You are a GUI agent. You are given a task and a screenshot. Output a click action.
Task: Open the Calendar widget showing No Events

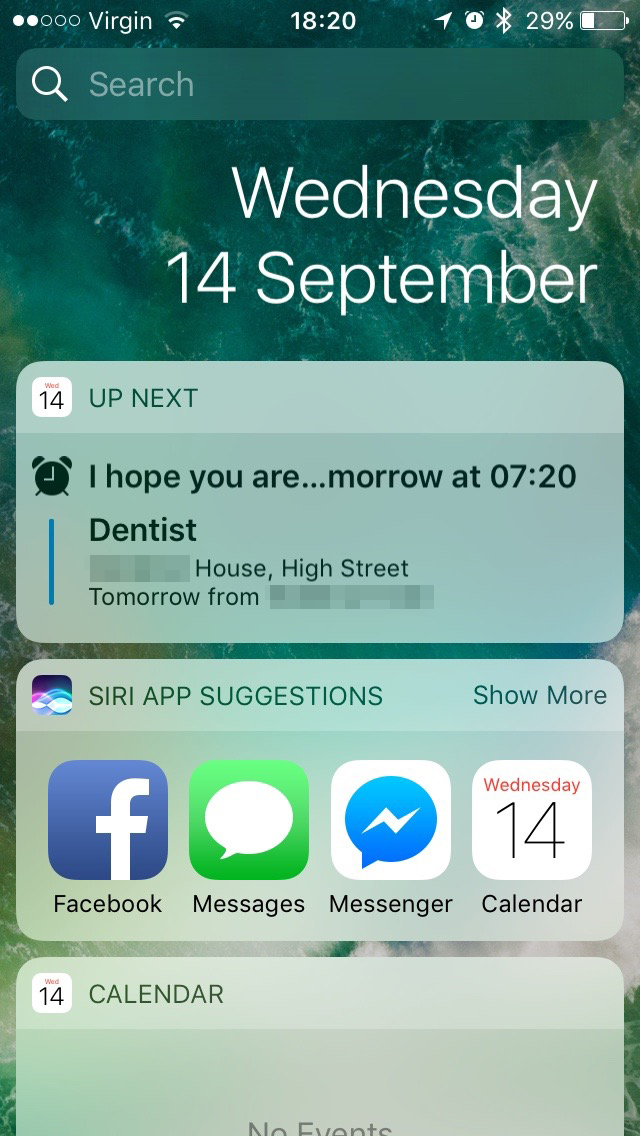coord(320,1047)
